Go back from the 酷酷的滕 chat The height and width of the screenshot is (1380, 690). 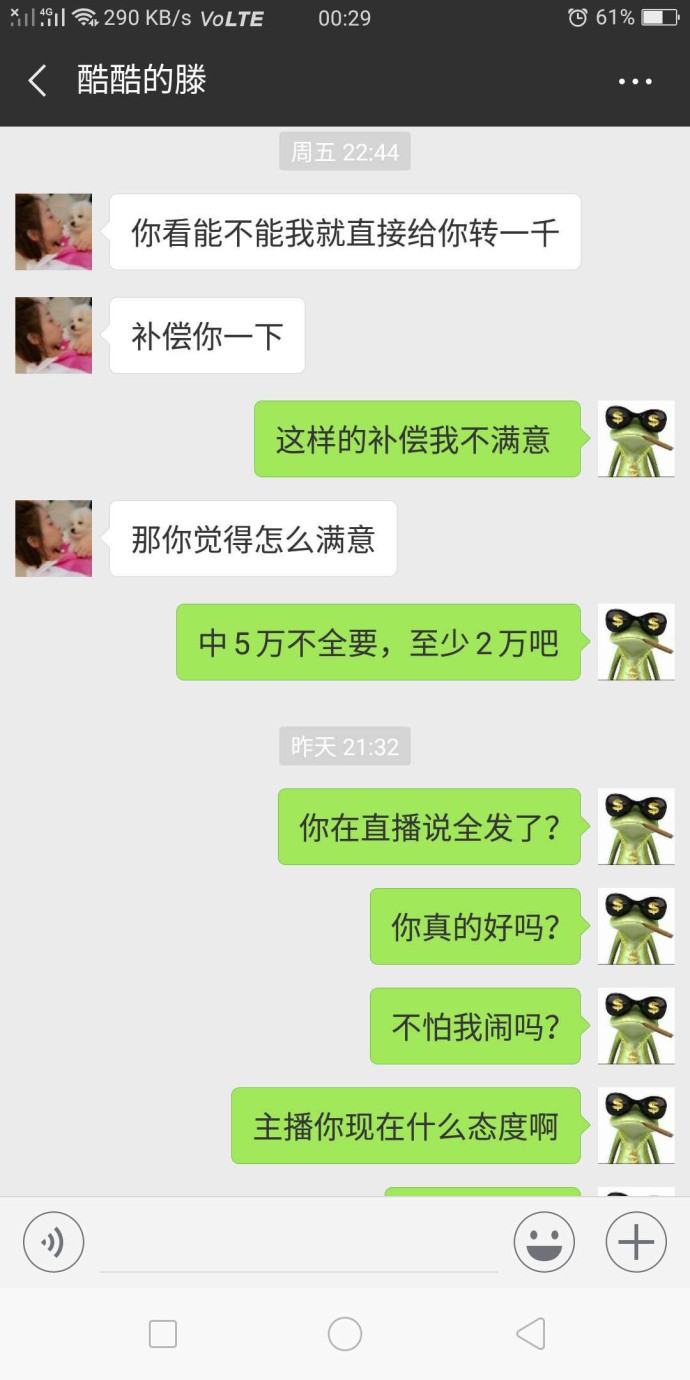(38, 81)
